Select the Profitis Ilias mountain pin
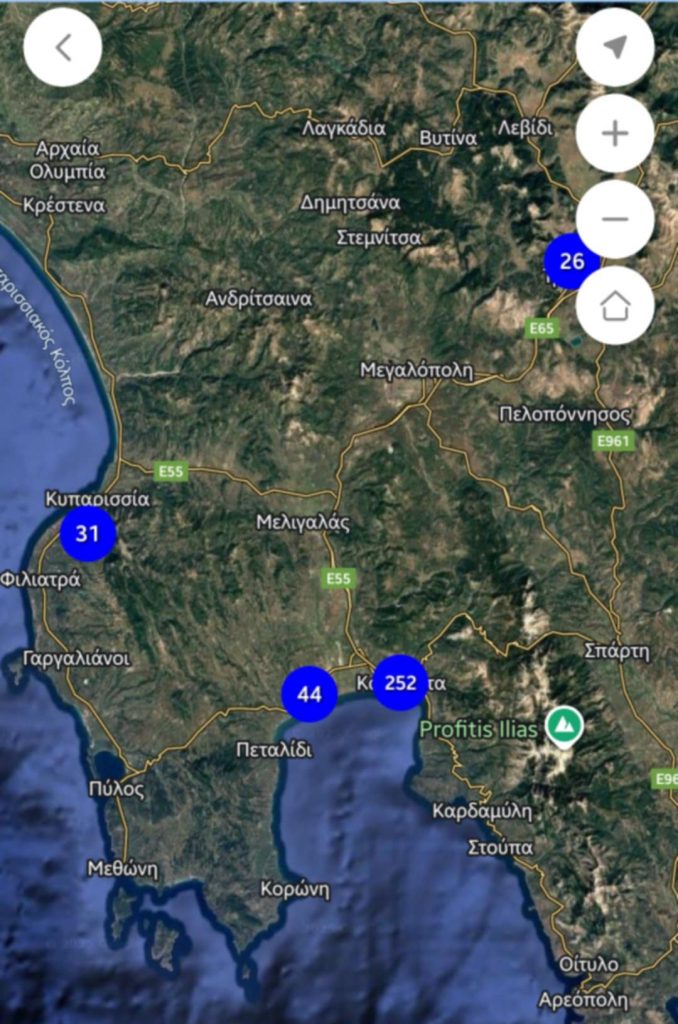The image size is (678, 1024). [x=565, y=727]
